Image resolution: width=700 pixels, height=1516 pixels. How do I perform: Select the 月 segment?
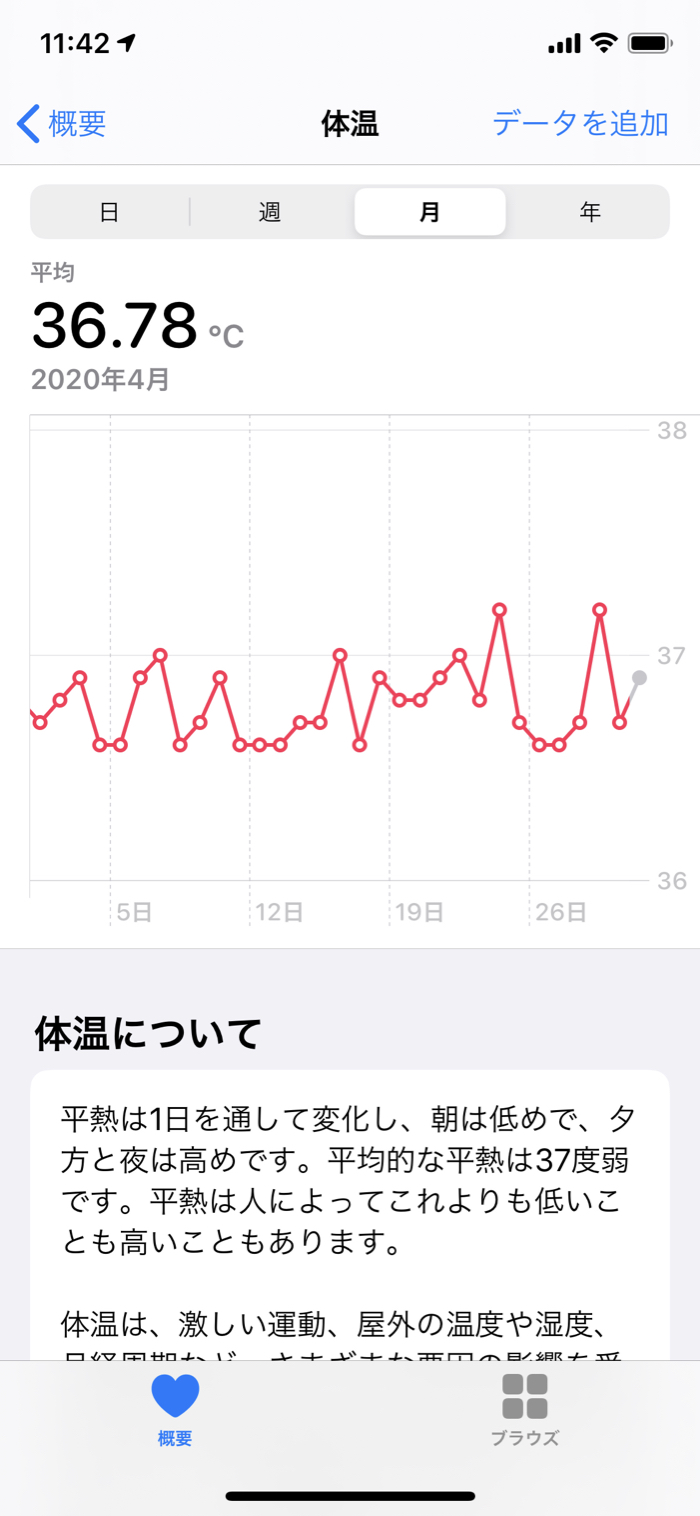429,212
